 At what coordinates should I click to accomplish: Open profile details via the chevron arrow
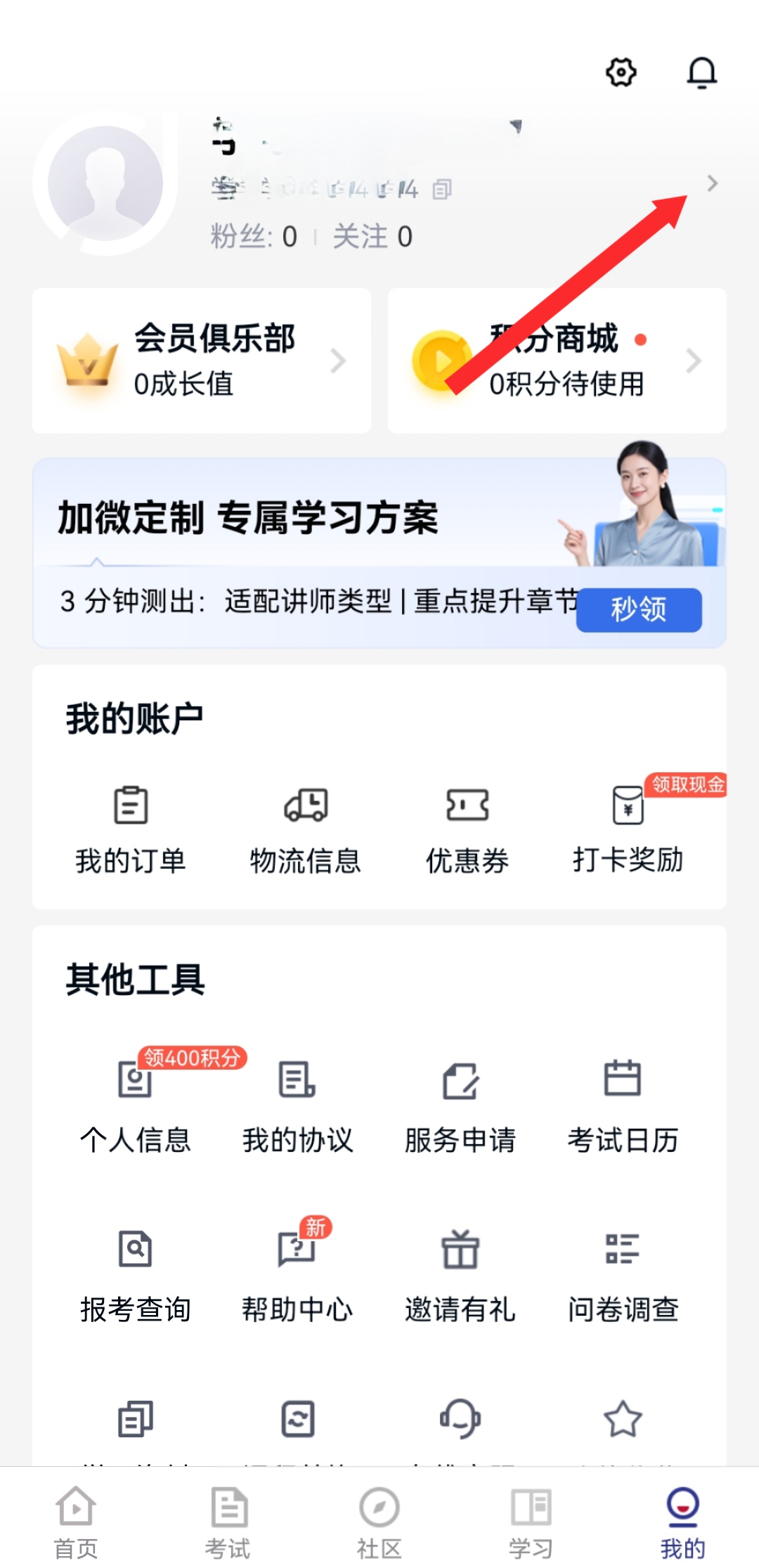pyautogui.click(x=712, y=183)
